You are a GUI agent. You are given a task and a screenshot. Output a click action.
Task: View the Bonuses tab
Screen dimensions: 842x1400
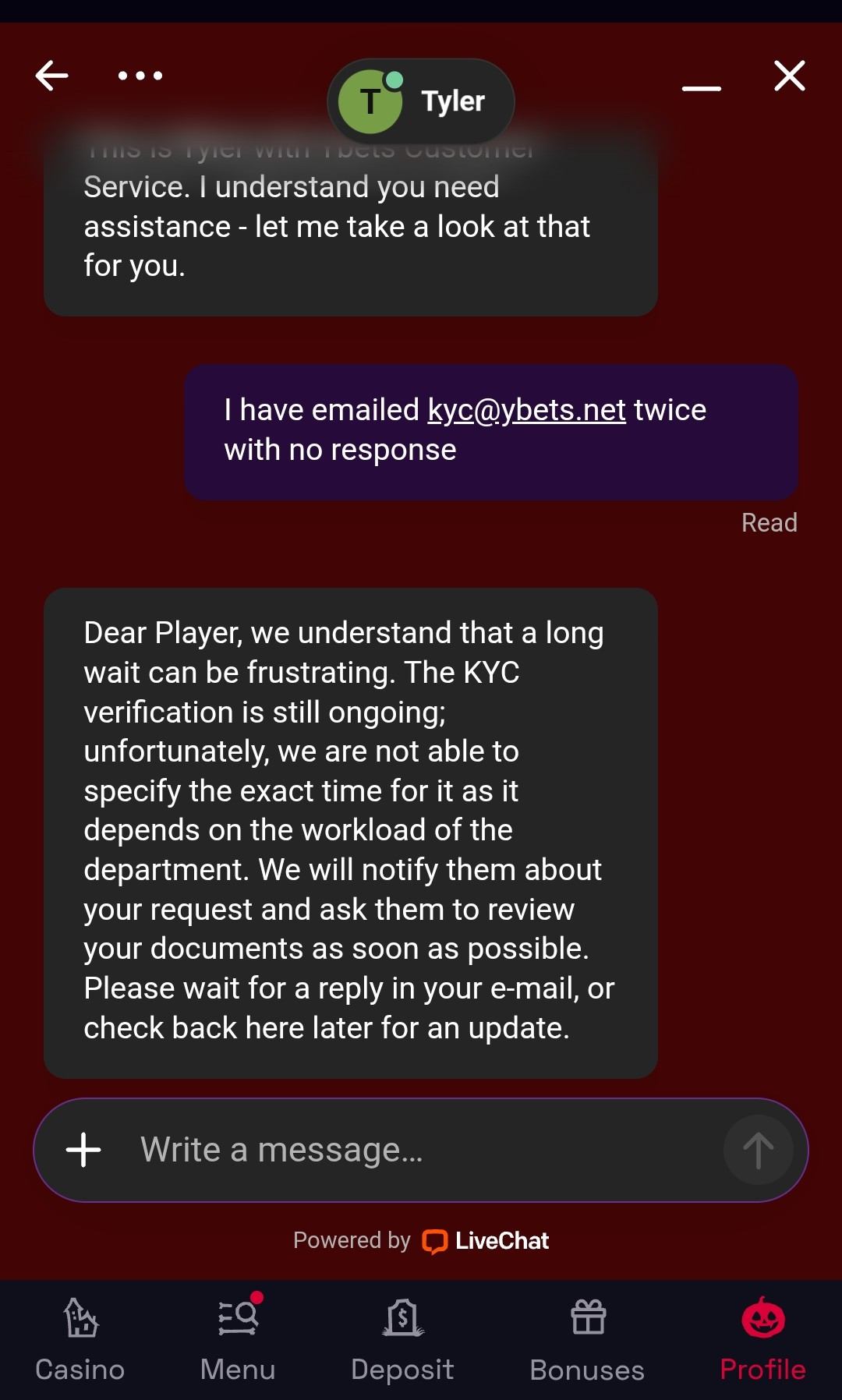coord(587,1339)
